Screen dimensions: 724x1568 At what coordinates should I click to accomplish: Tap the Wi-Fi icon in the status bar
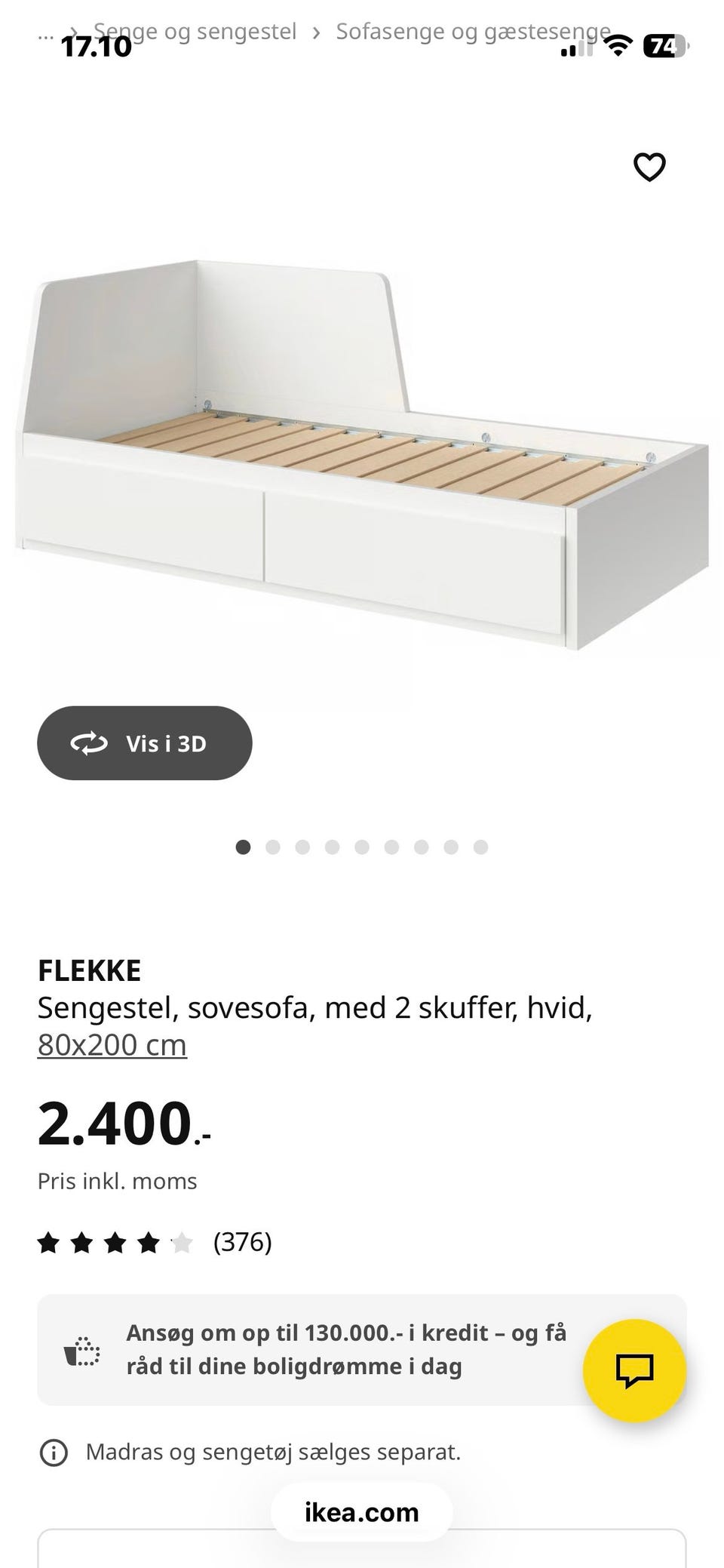coord(618,45)
